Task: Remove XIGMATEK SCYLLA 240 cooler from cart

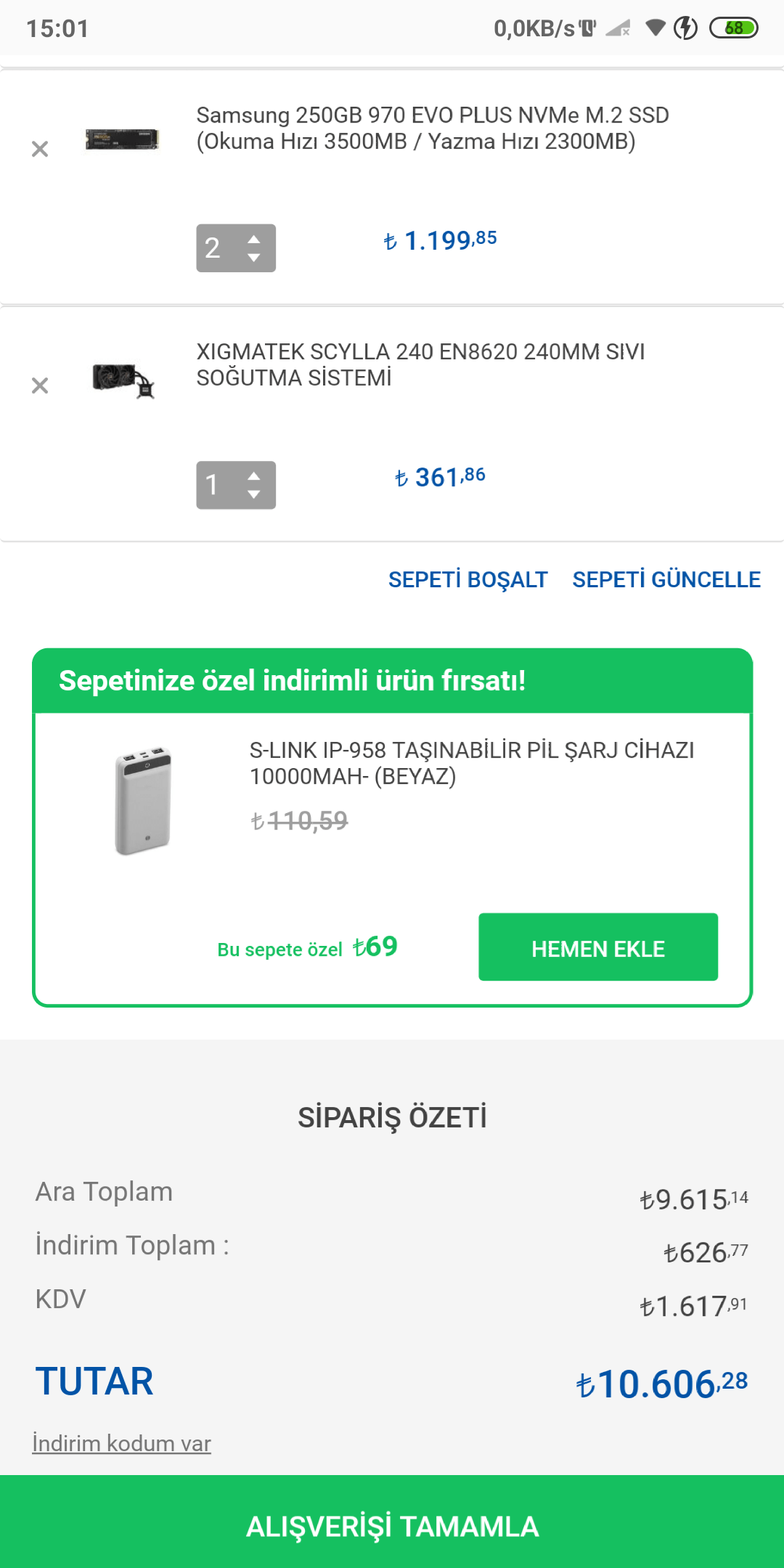Action: 40,385
